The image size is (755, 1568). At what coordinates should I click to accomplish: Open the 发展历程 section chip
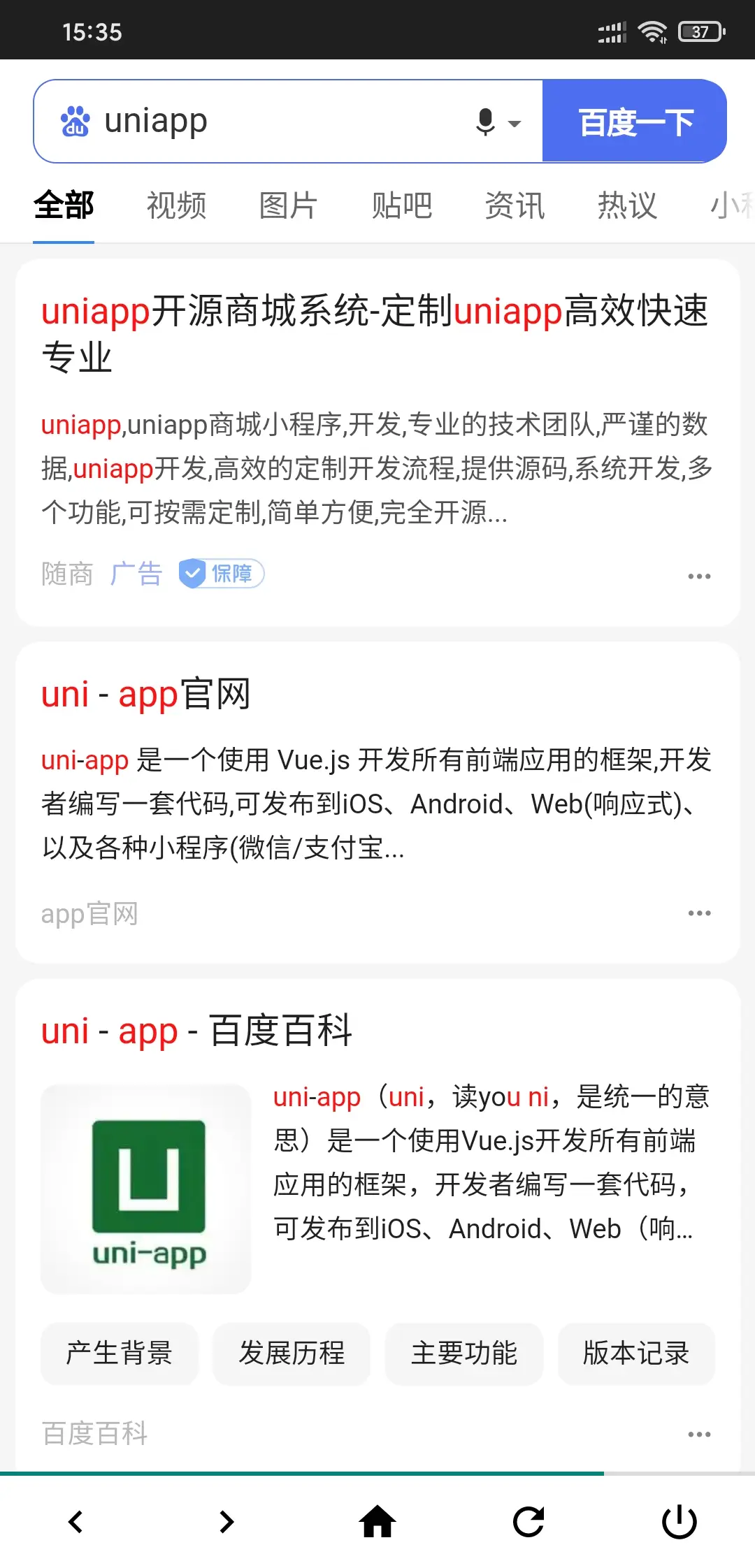(x=292, y=1353)
